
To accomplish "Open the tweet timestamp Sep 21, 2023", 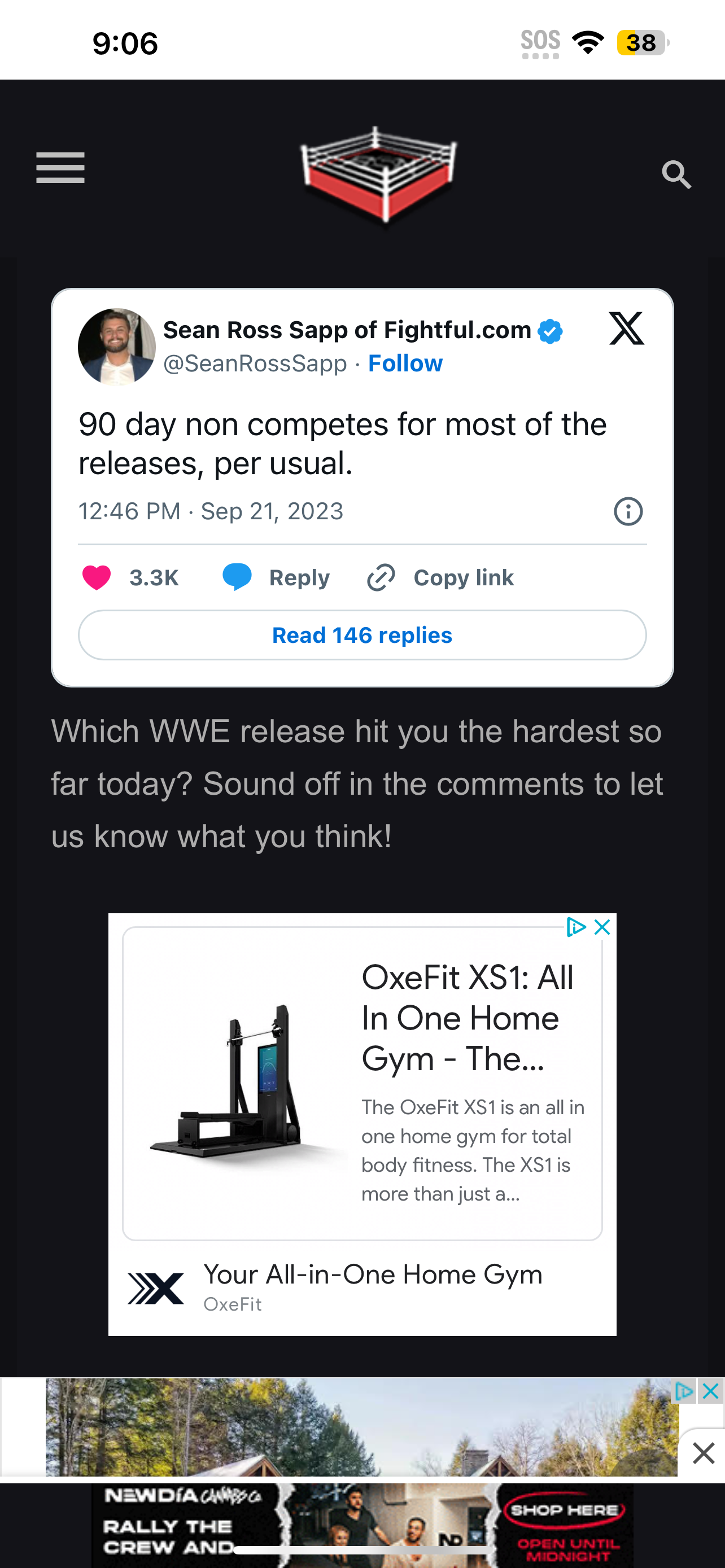I will (x=211, y=511).
